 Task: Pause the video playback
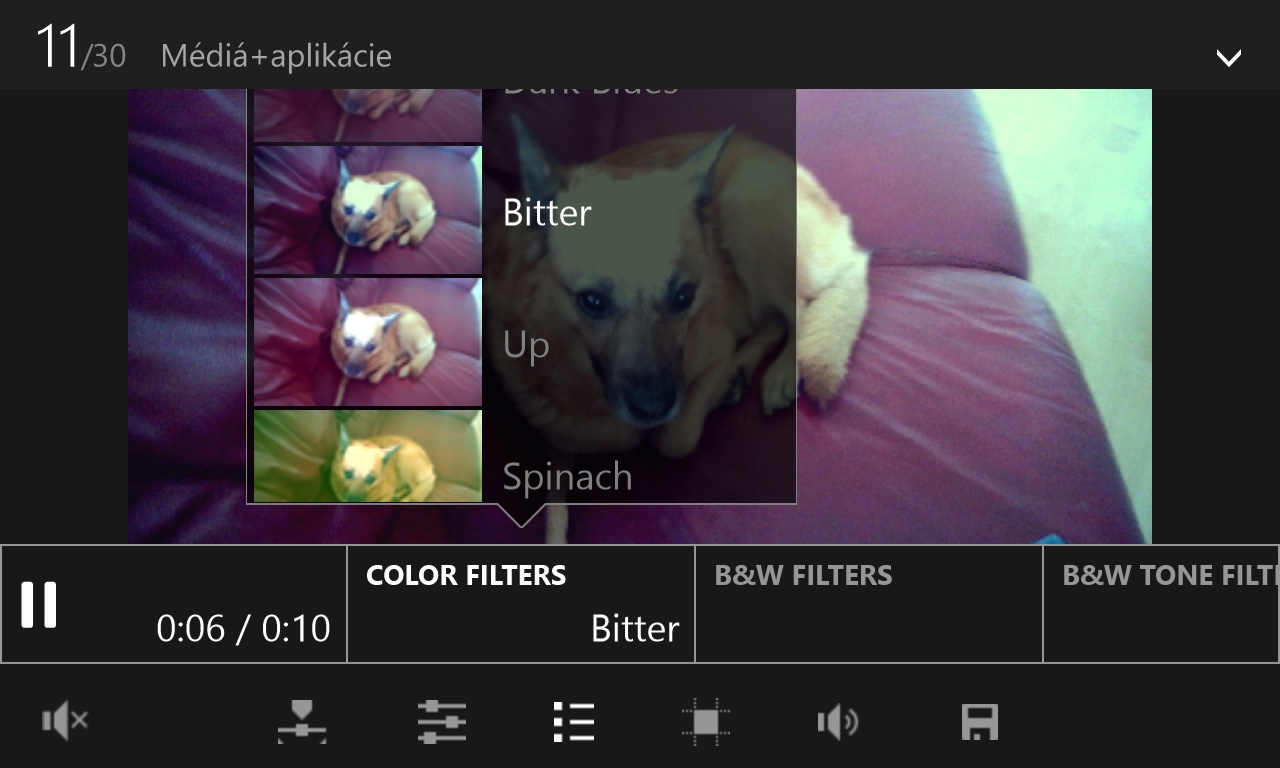(40, 605)
